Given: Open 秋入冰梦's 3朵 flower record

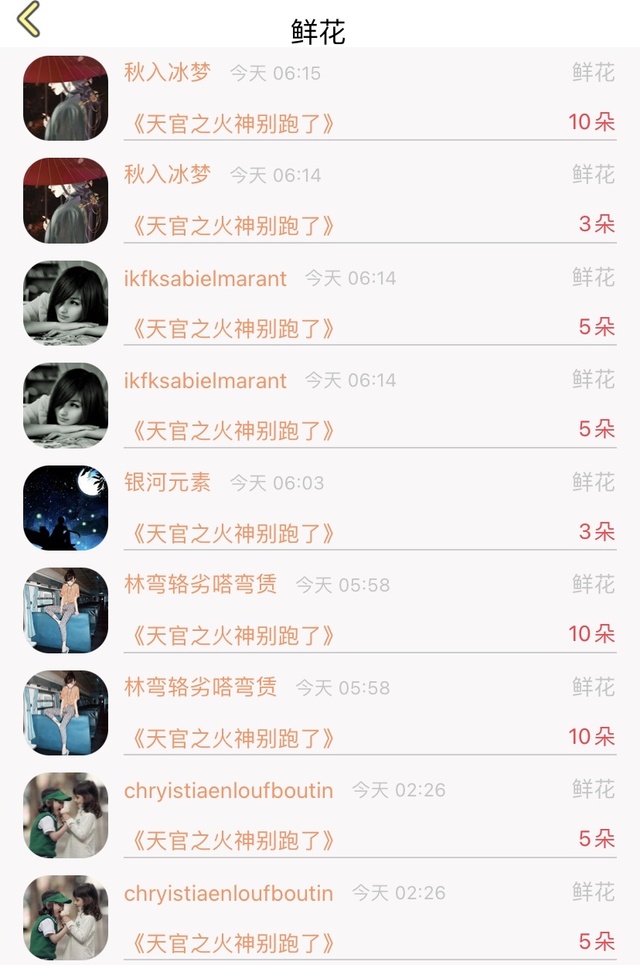Looking at the screenshot, I should click(x=320, y=200).
